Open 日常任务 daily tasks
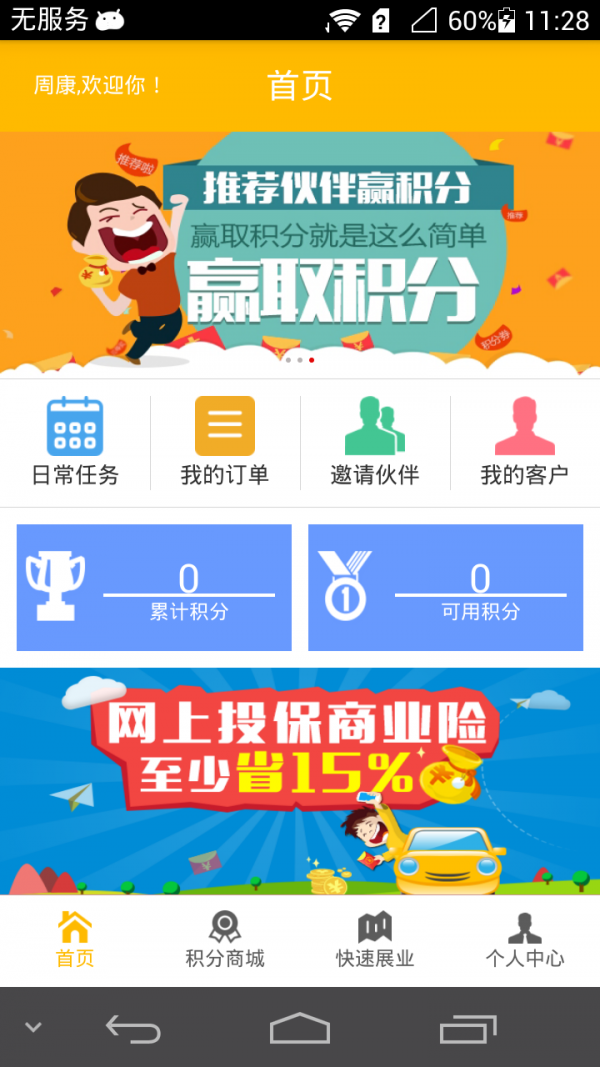Screen dimensions: 600x1067 point(75,442)
